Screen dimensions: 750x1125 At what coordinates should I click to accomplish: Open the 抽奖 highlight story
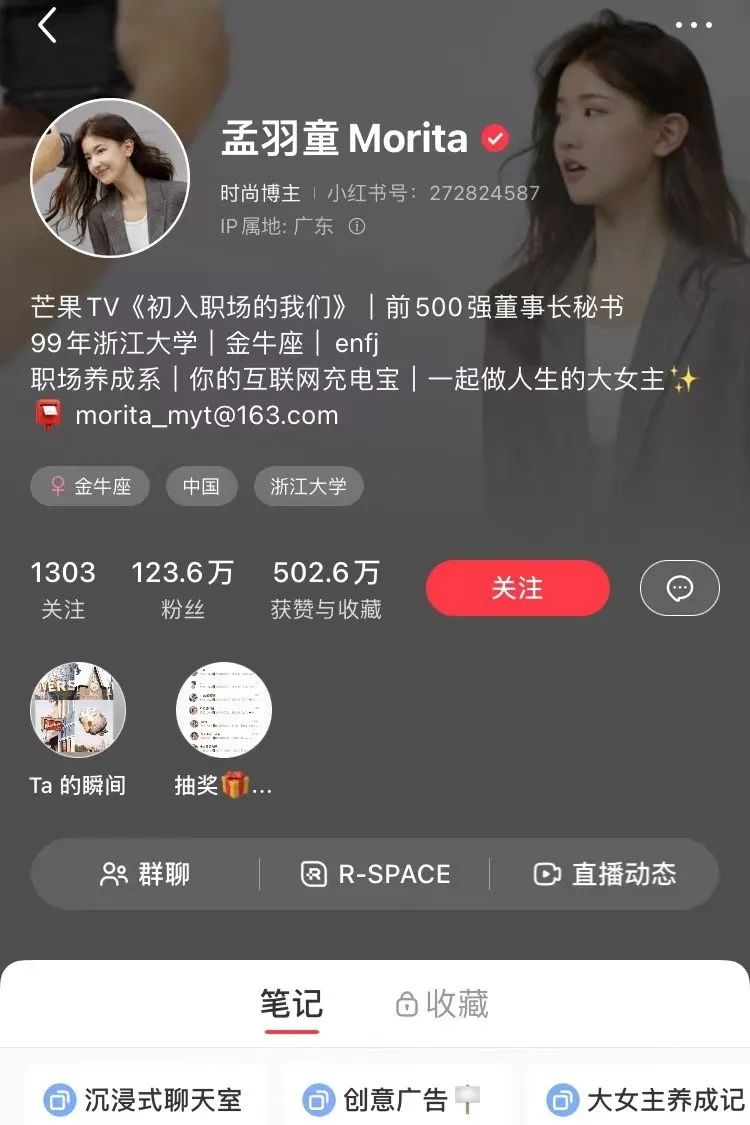[224, 710]
